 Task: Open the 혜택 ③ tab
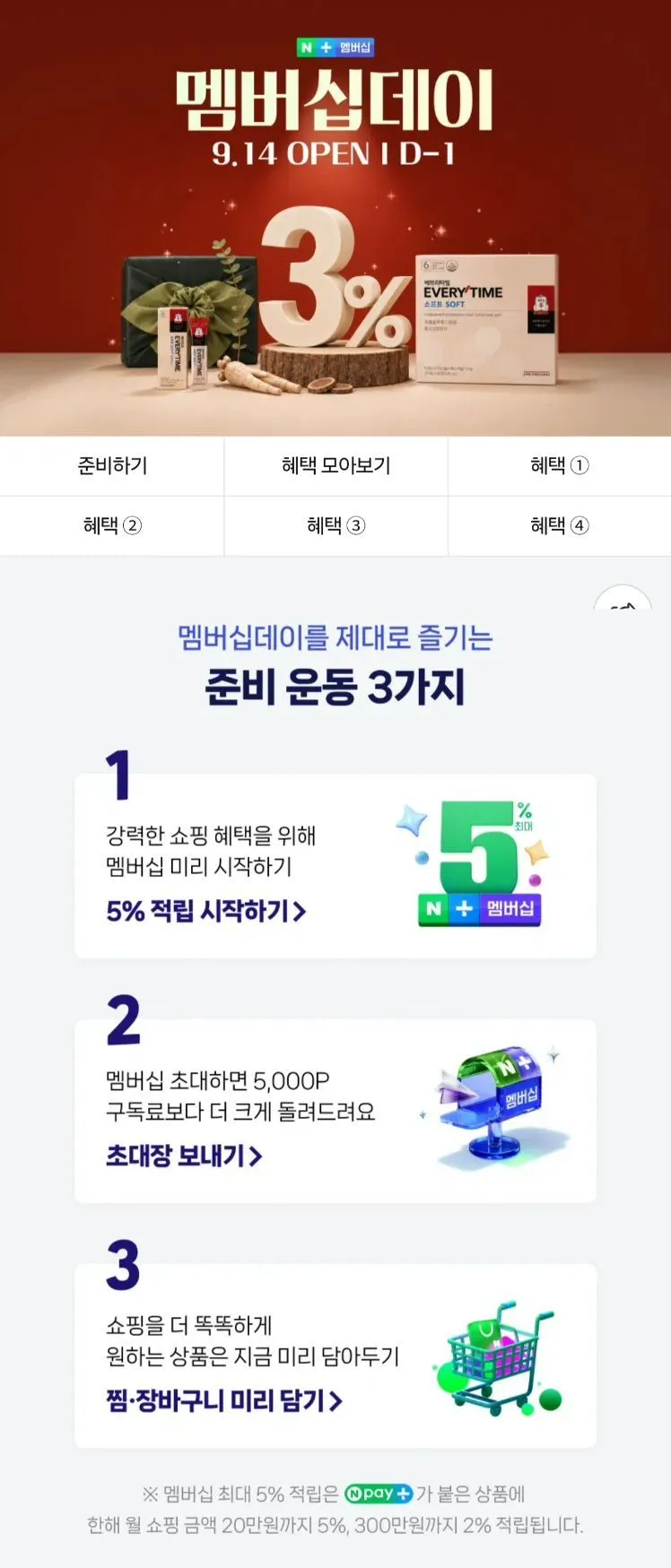click(335, 525)
